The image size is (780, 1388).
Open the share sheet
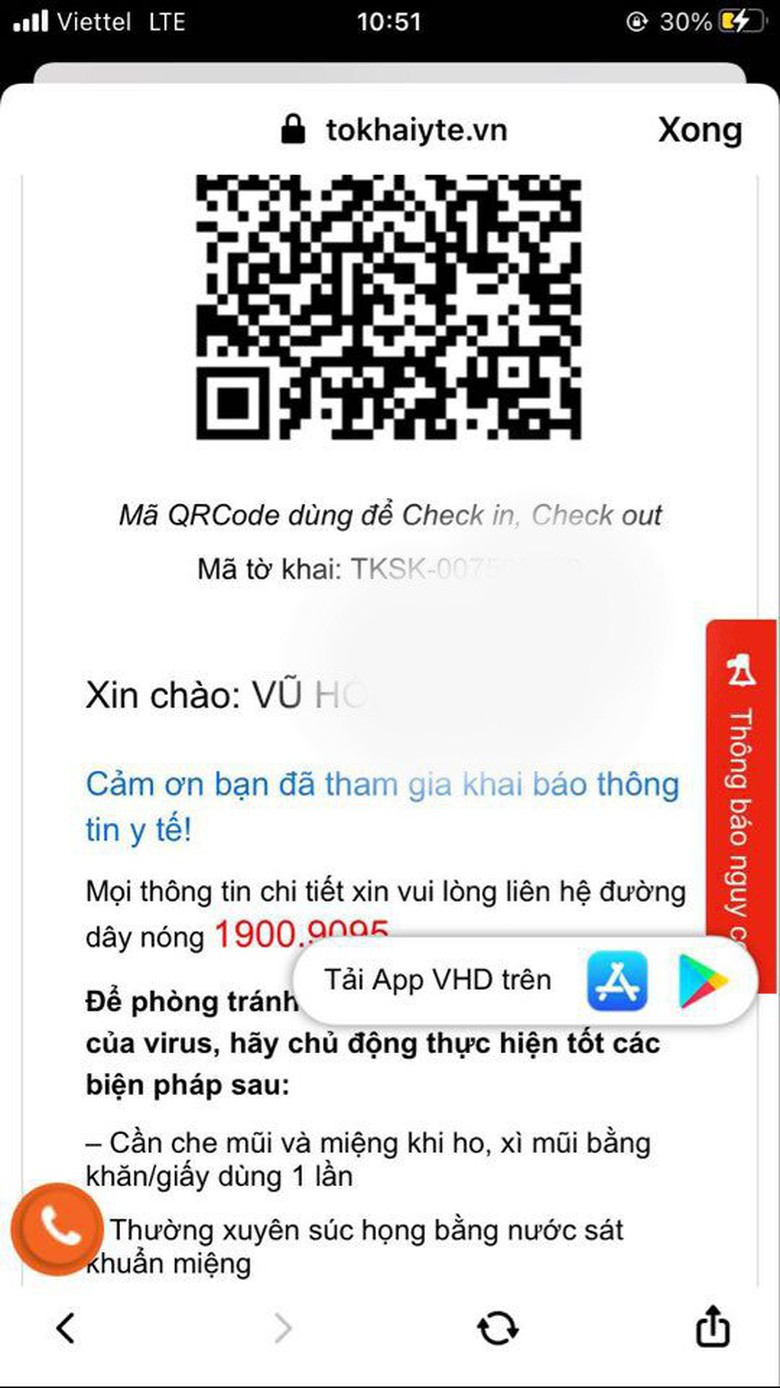pos(712,1327)
